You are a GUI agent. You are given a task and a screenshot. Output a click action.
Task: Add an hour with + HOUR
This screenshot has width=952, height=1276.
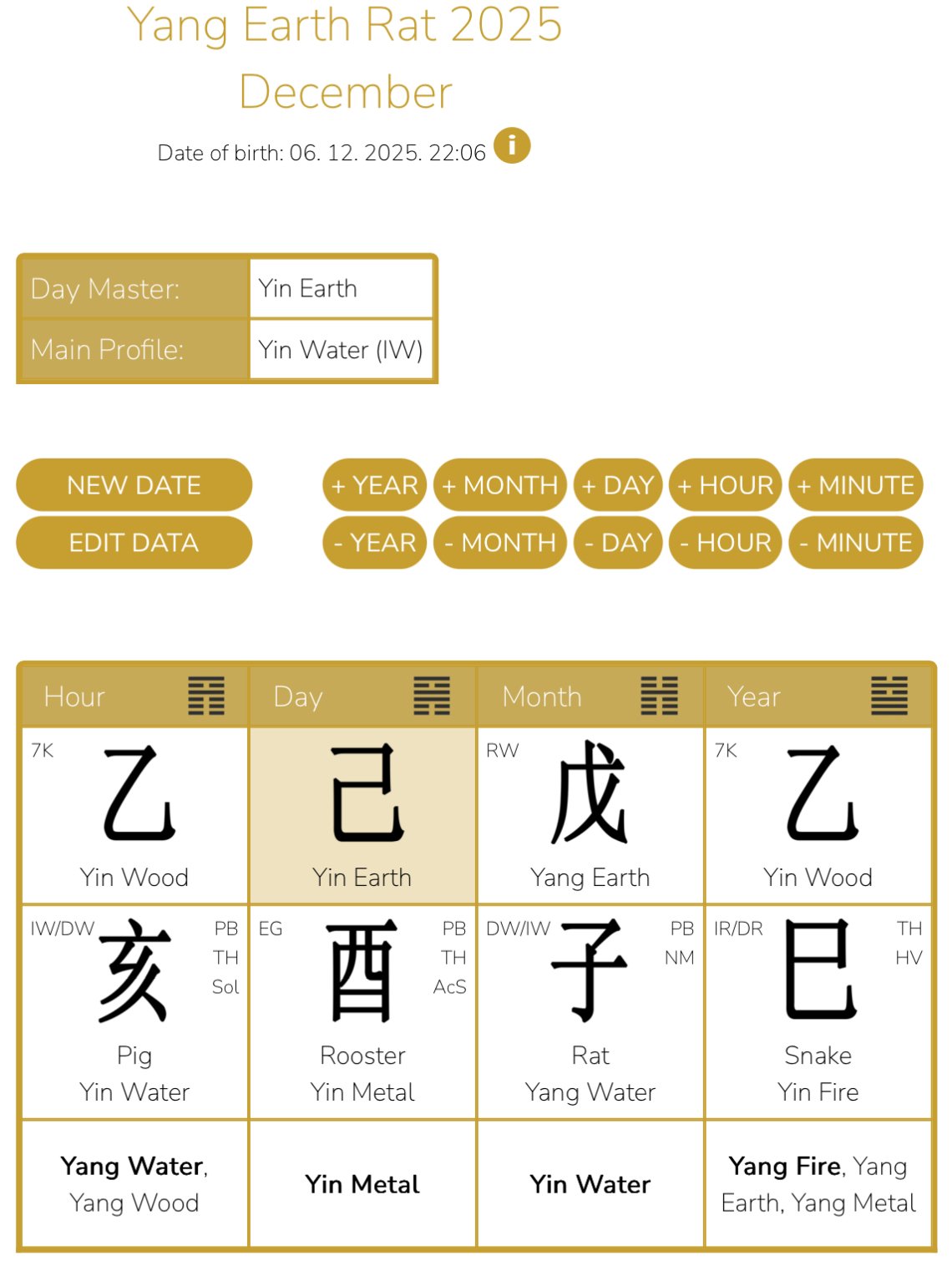coord(725,485)
